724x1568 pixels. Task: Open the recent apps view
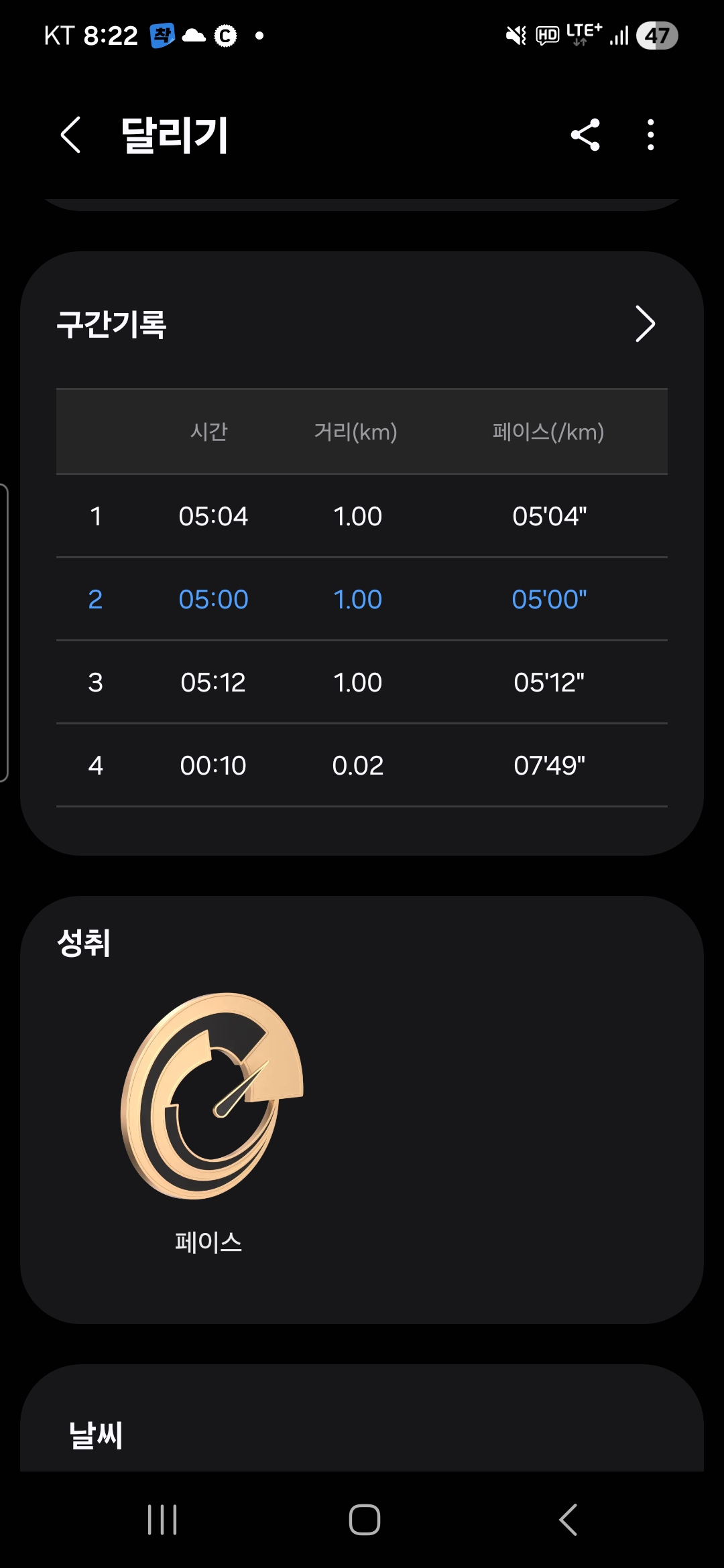tap(162, 1519)
